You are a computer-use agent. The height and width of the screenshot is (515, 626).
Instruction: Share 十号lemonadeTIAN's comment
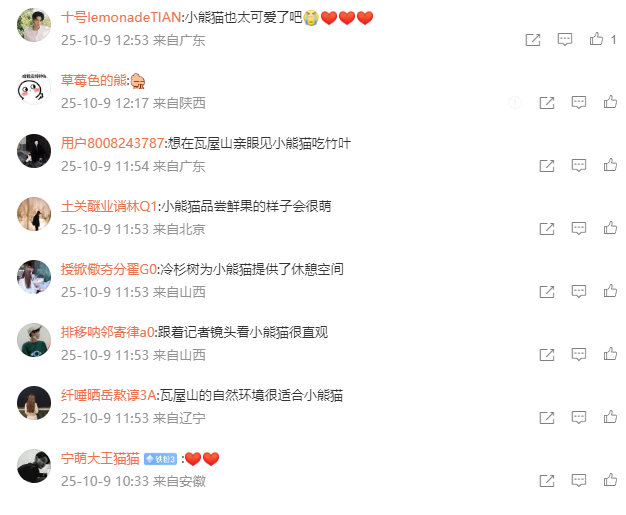tap(533, 40)
